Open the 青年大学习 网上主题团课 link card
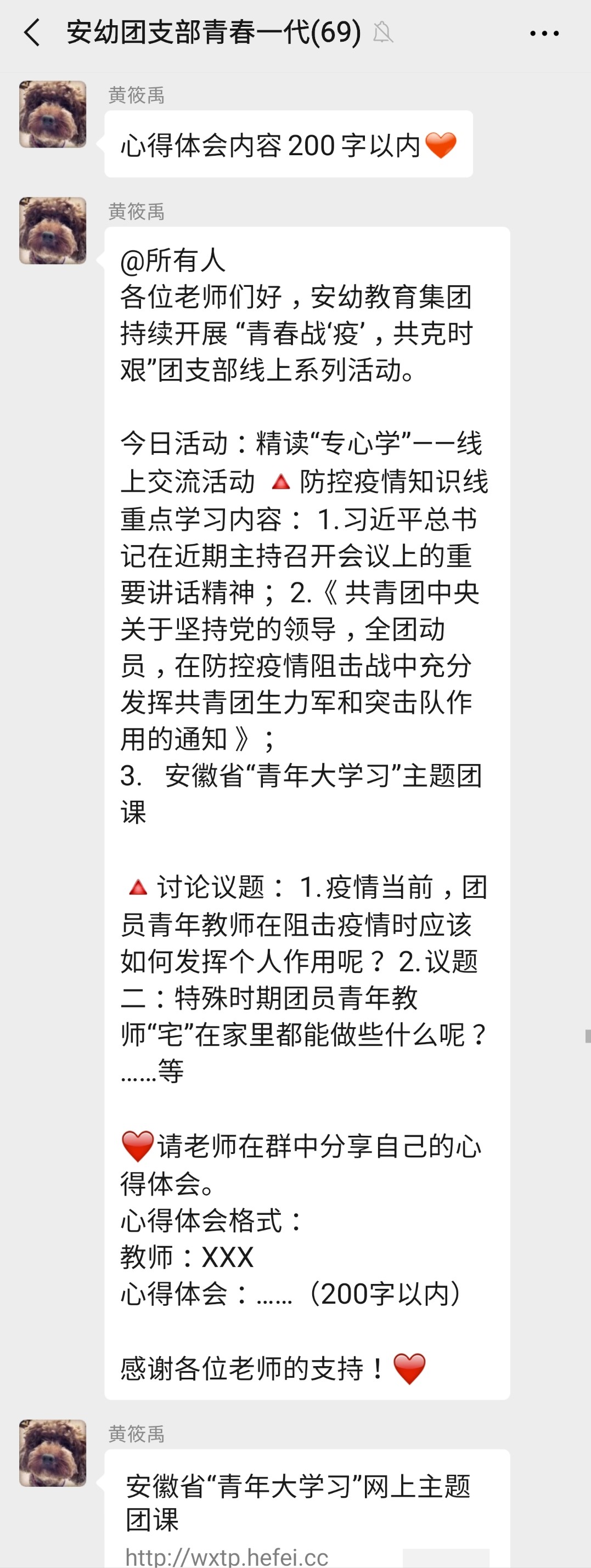Screen dimensions: 591x1568 (x=299, y=1501)
